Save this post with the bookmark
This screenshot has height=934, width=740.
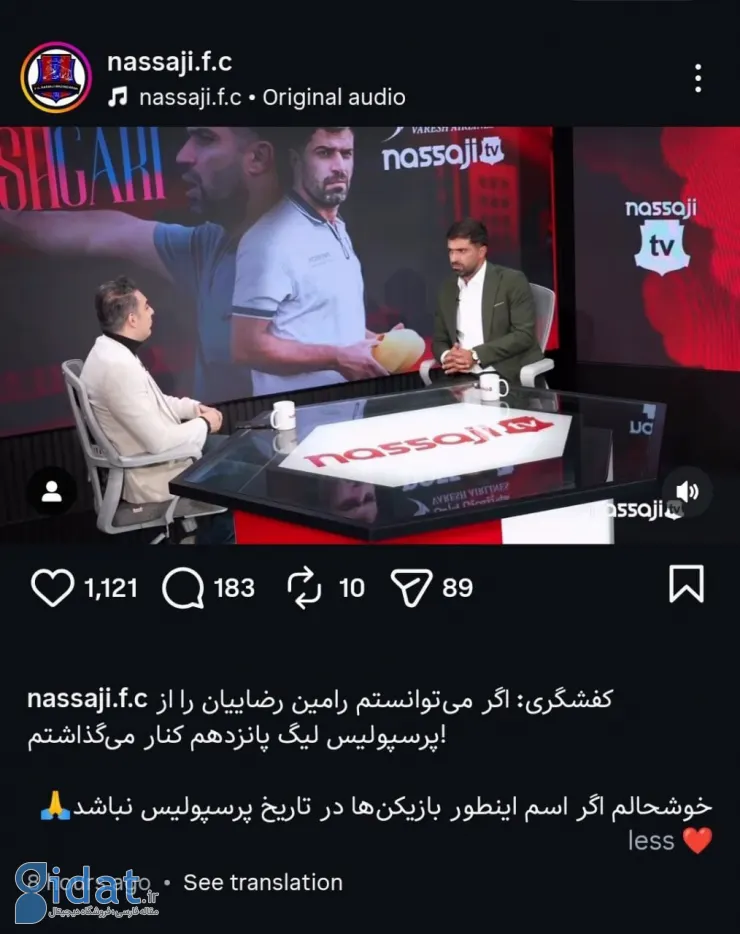(686, 585)
